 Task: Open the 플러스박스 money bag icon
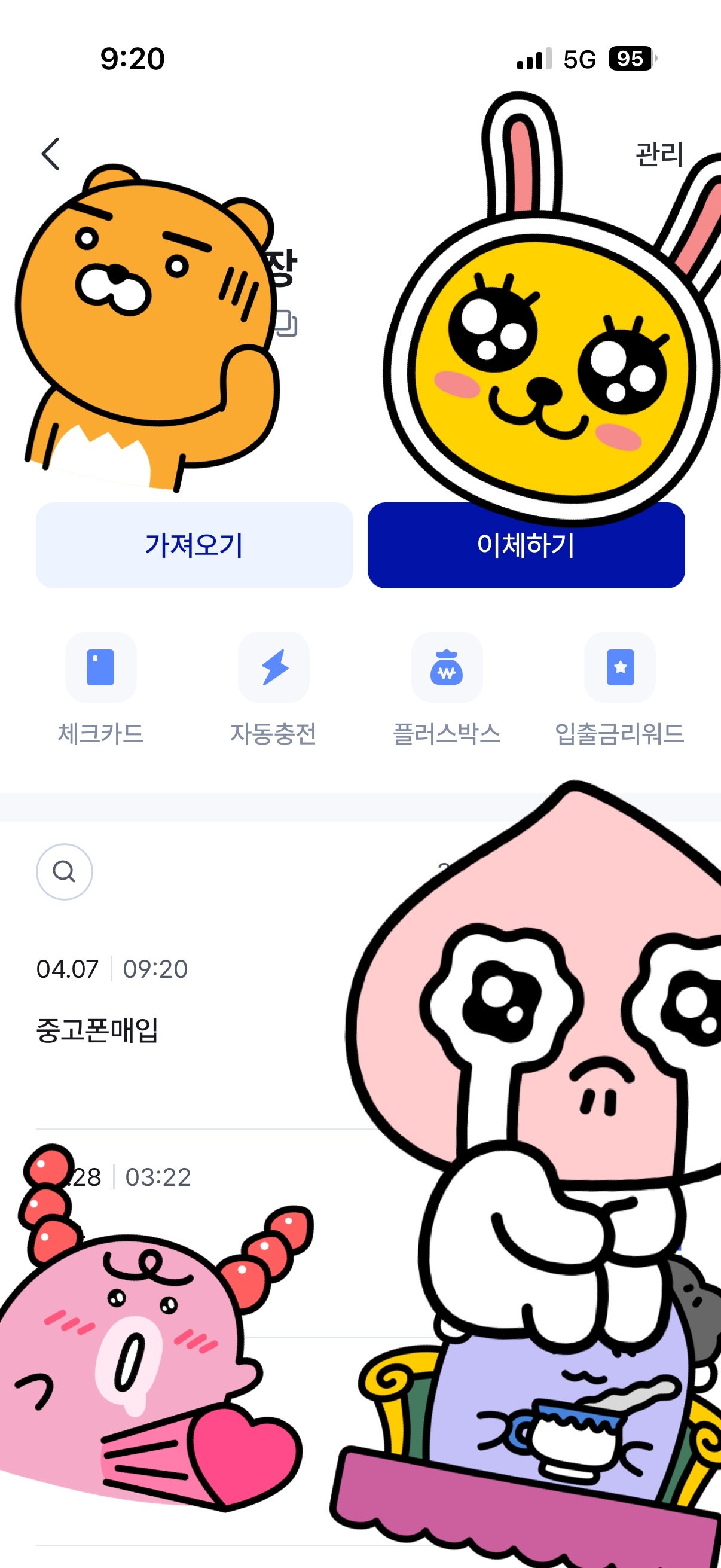(x=446, y=668)
